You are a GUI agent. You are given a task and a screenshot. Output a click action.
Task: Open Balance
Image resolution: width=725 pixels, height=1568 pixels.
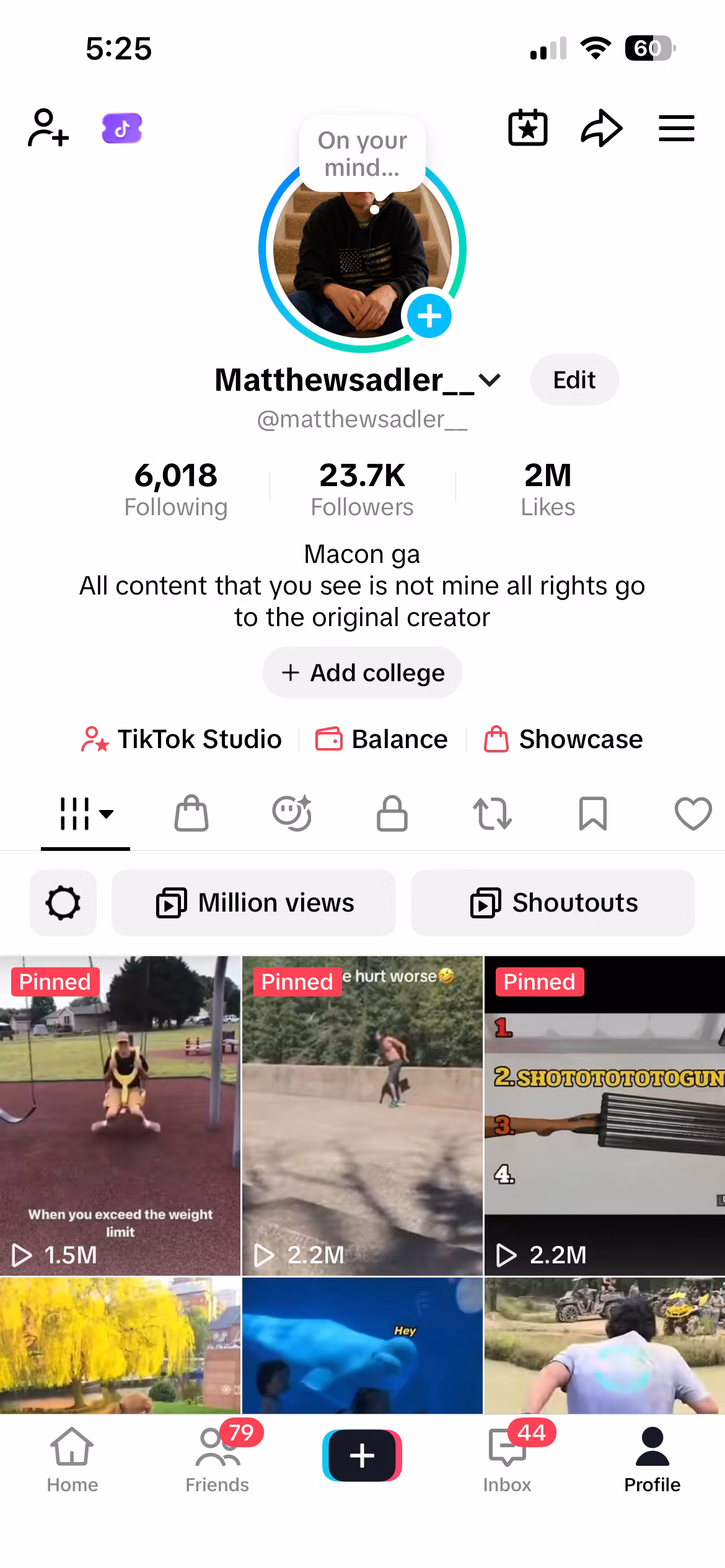pyautogui.click(x=381, y=739)
